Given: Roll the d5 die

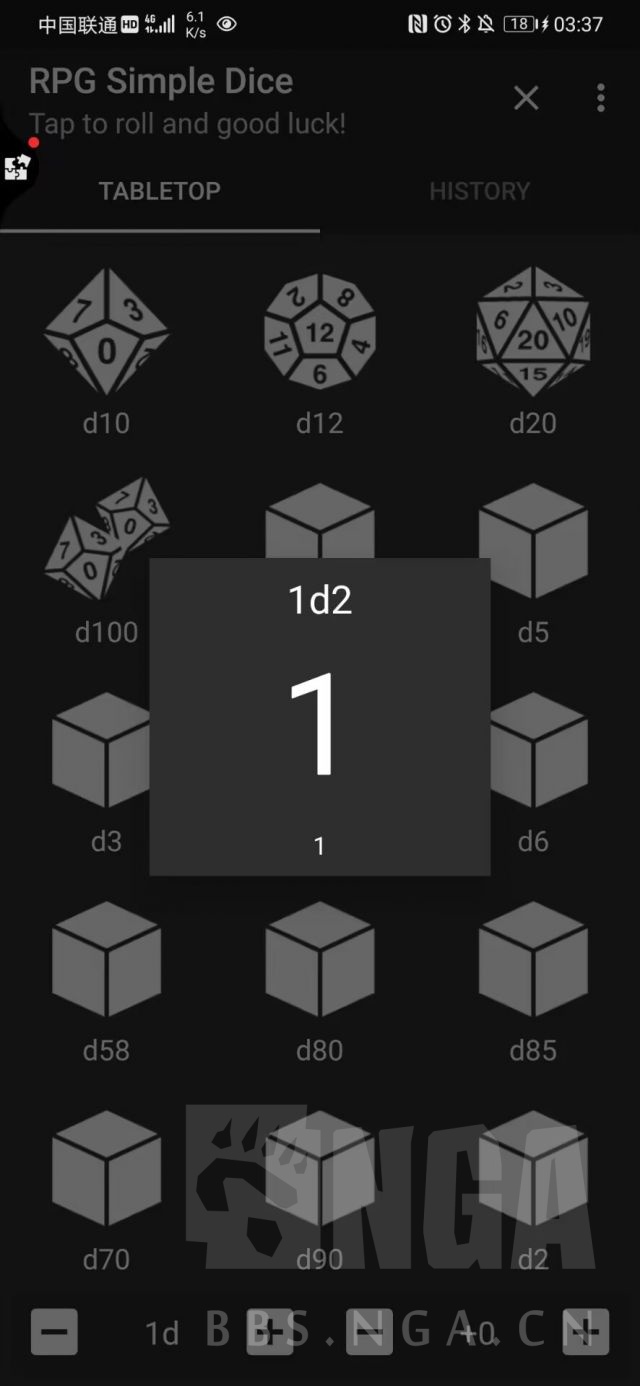Looking at the screenshot, I should [533, 560].
